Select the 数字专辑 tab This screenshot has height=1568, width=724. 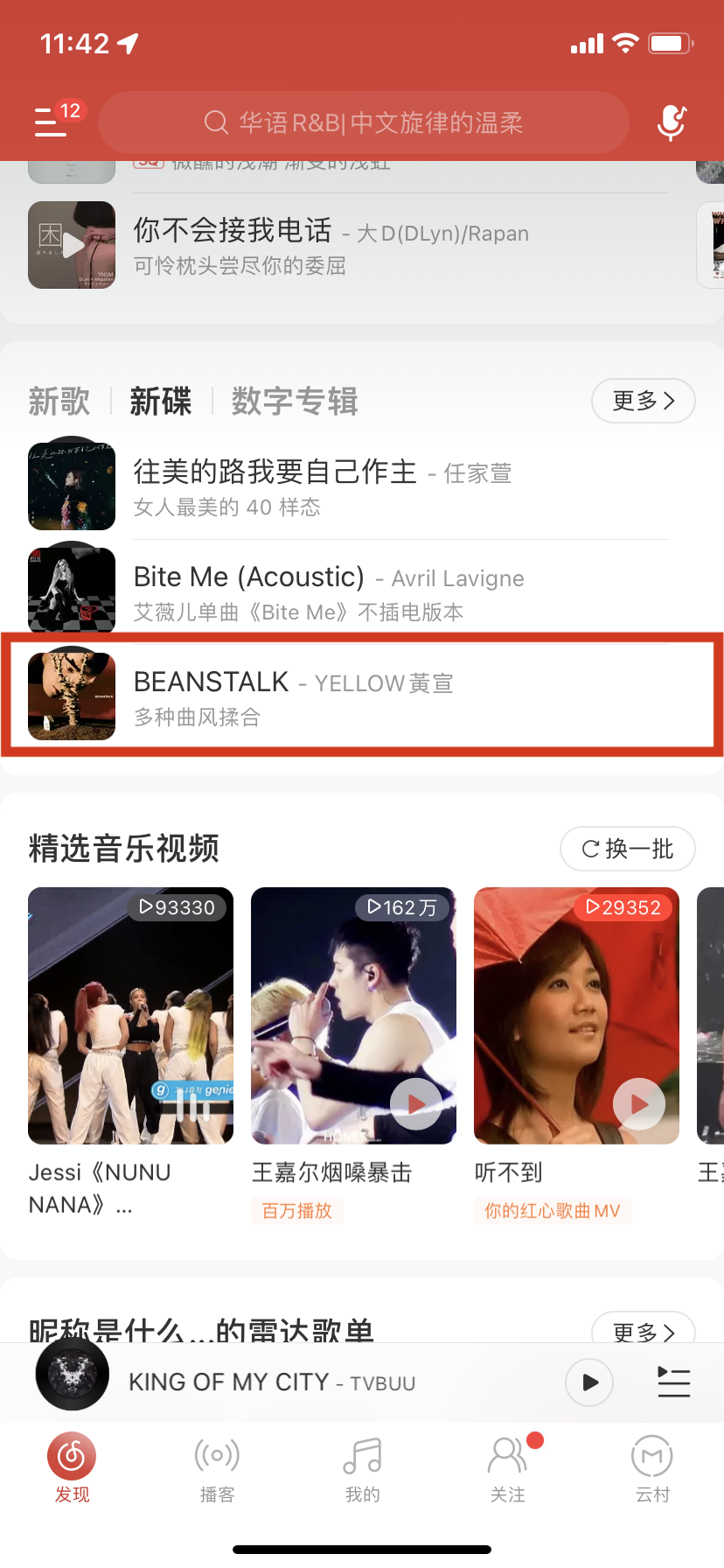coord(295,402)
